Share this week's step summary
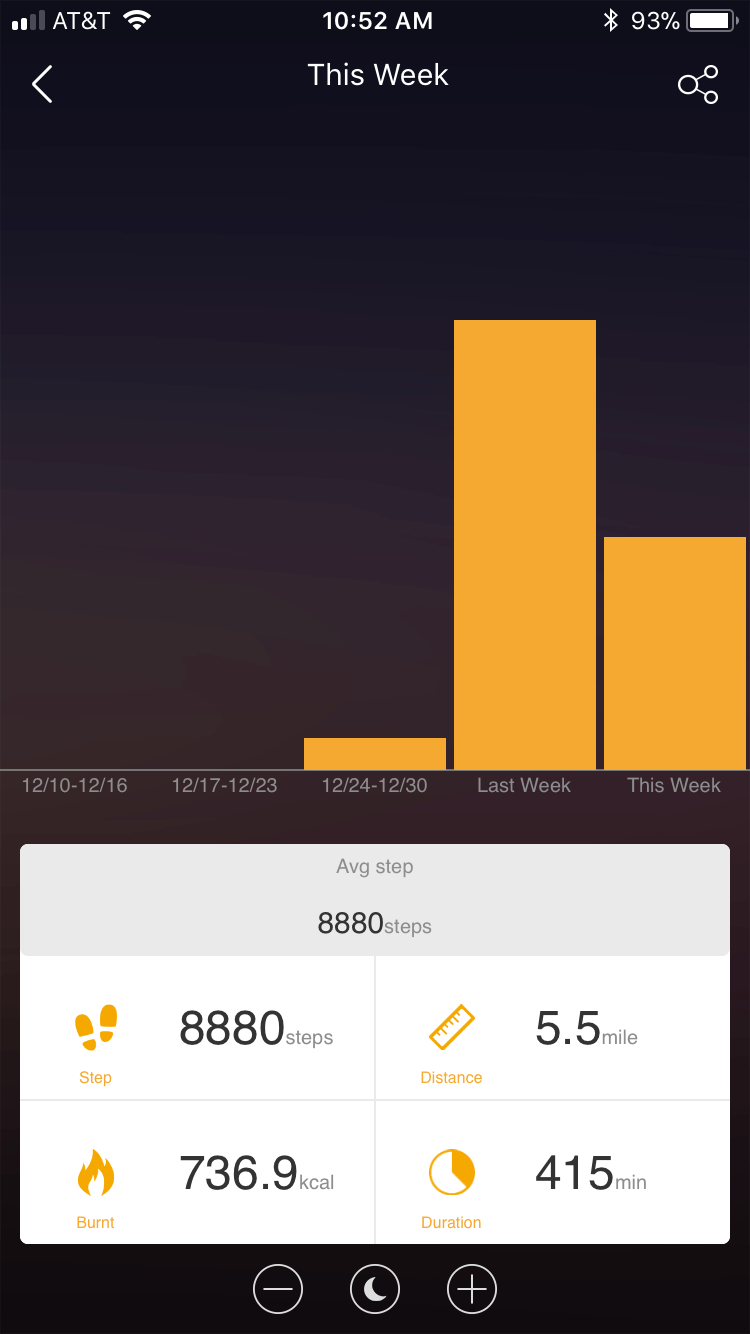750x1334 pixels. (x=698, y=85)
